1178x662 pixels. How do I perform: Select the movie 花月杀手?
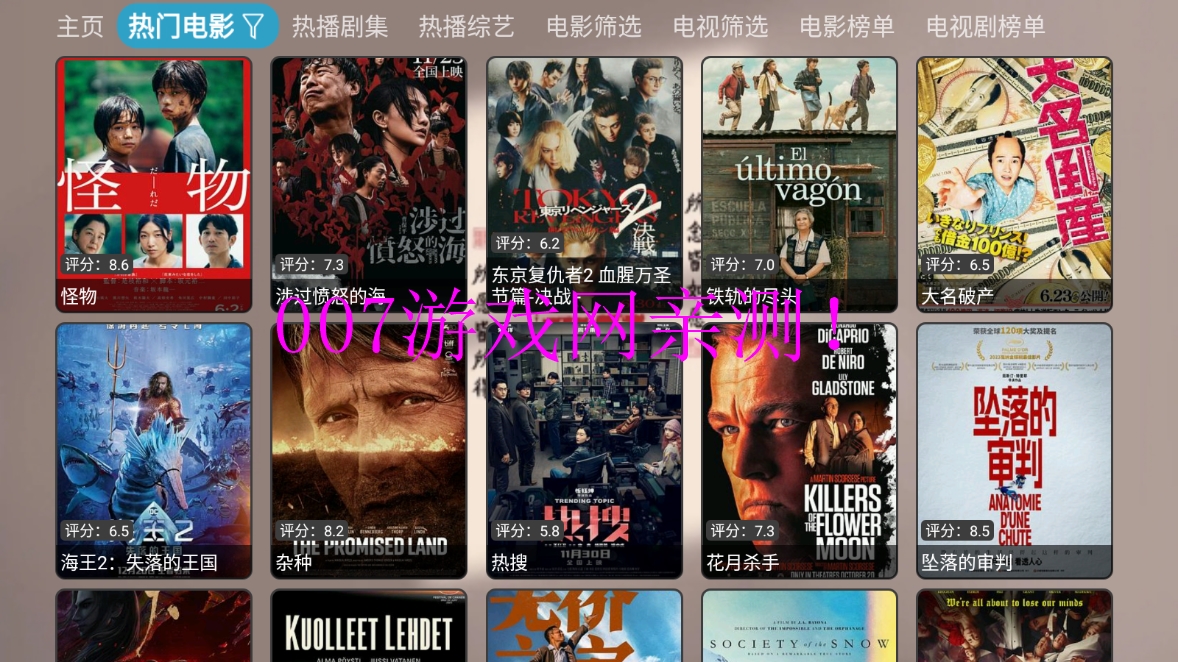799,451
